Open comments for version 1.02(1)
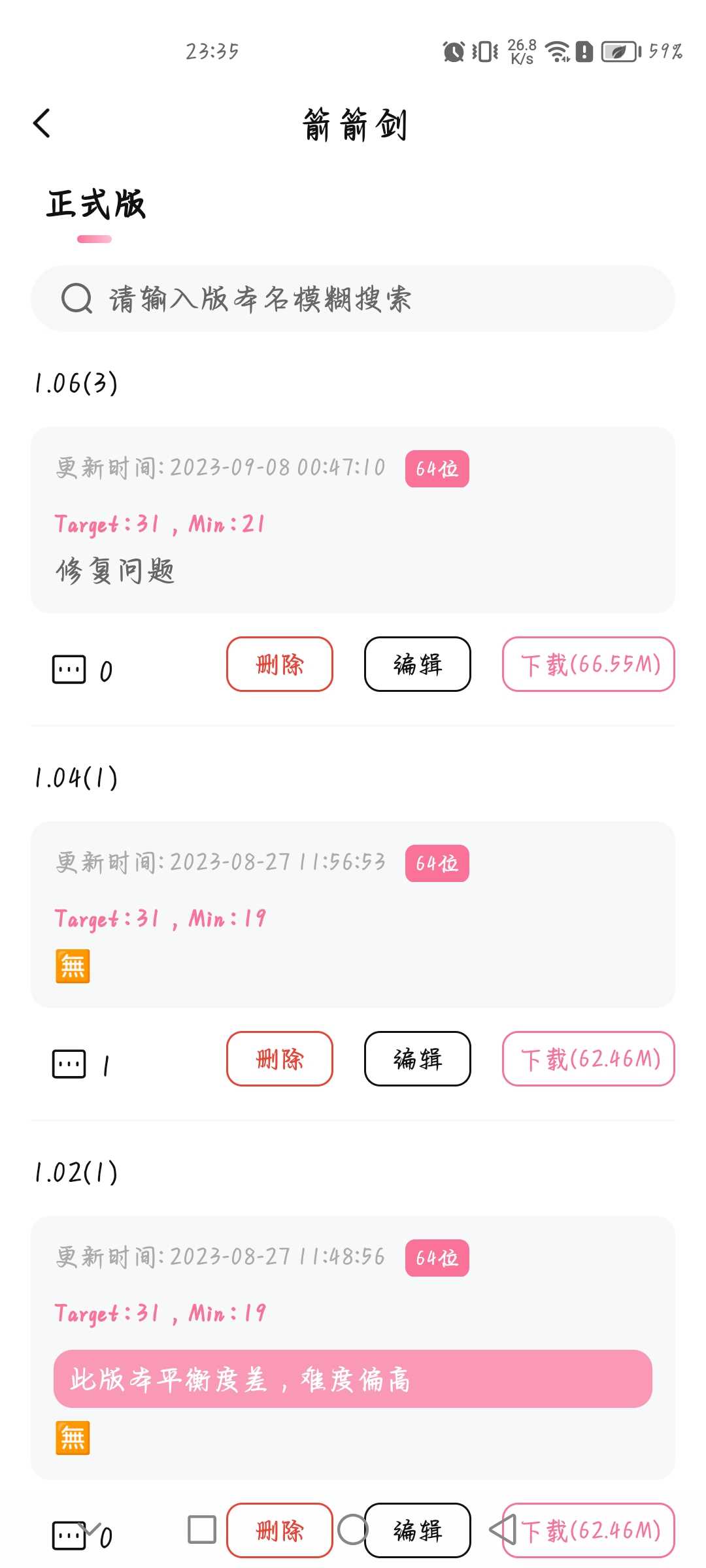The image size is (706, 1568). coord(67,1537)
